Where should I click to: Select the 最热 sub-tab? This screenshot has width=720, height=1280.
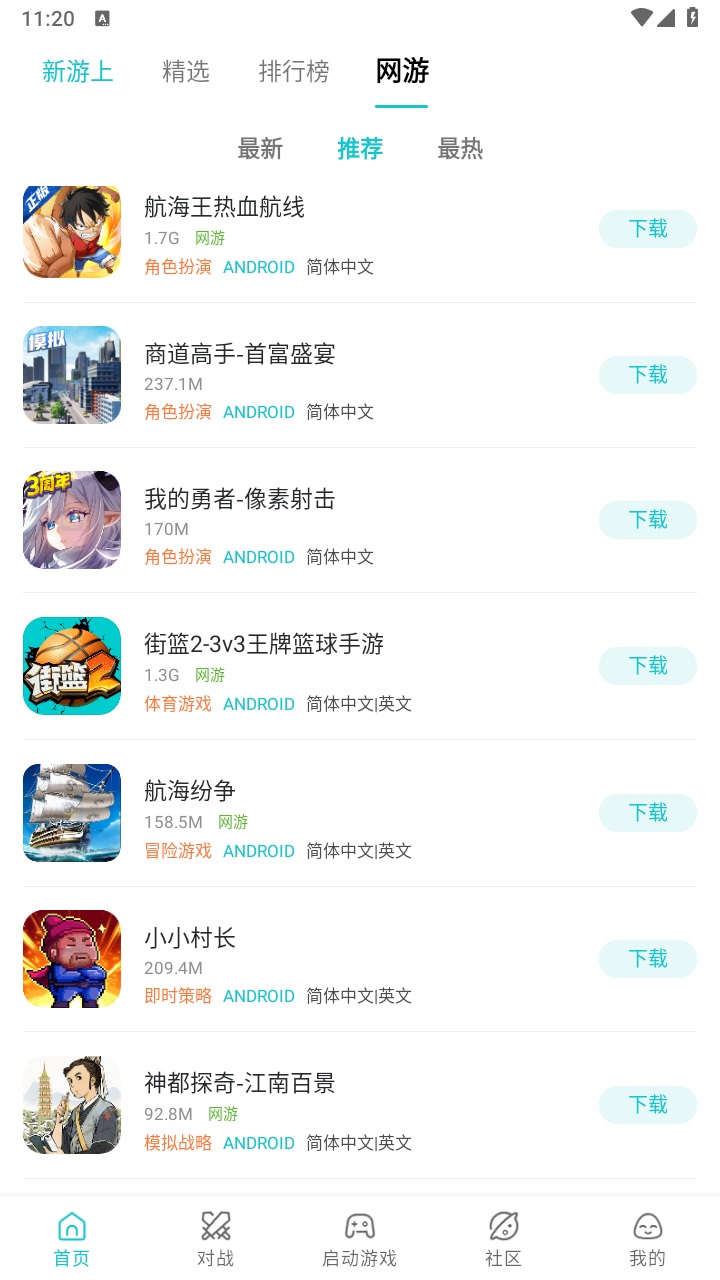[x=462, y=148]
